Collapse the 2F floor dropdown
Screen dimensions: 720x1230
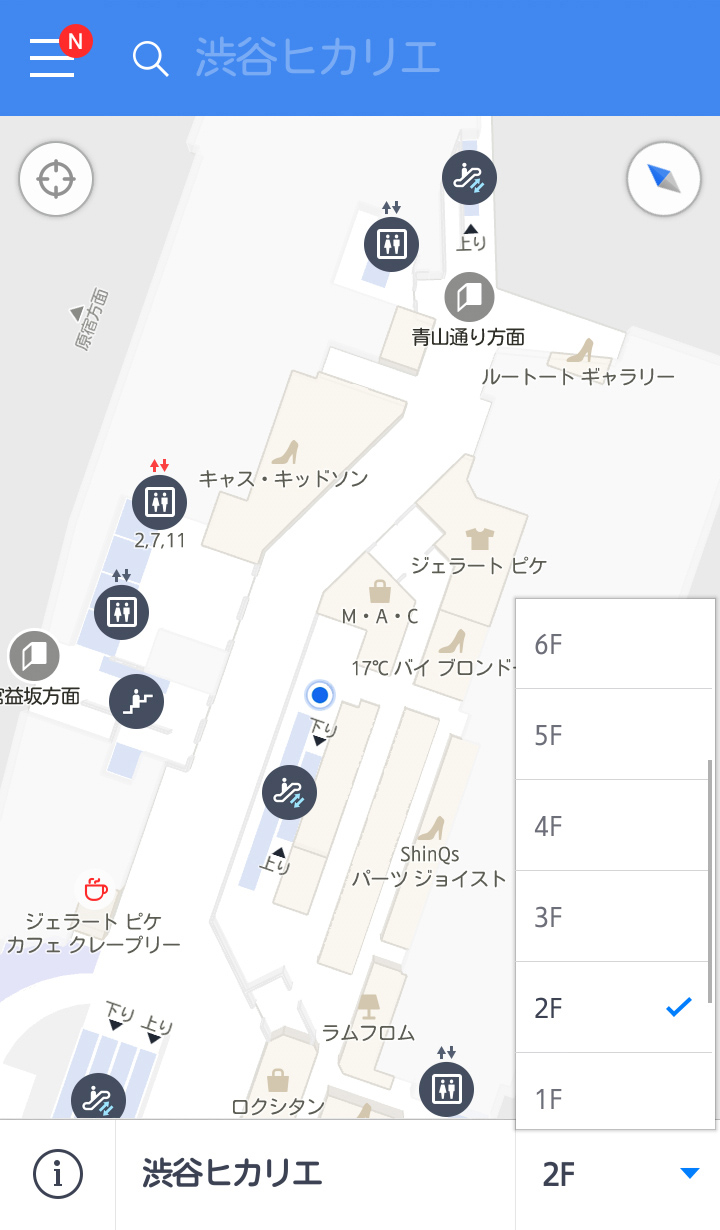coord(618,1174)
